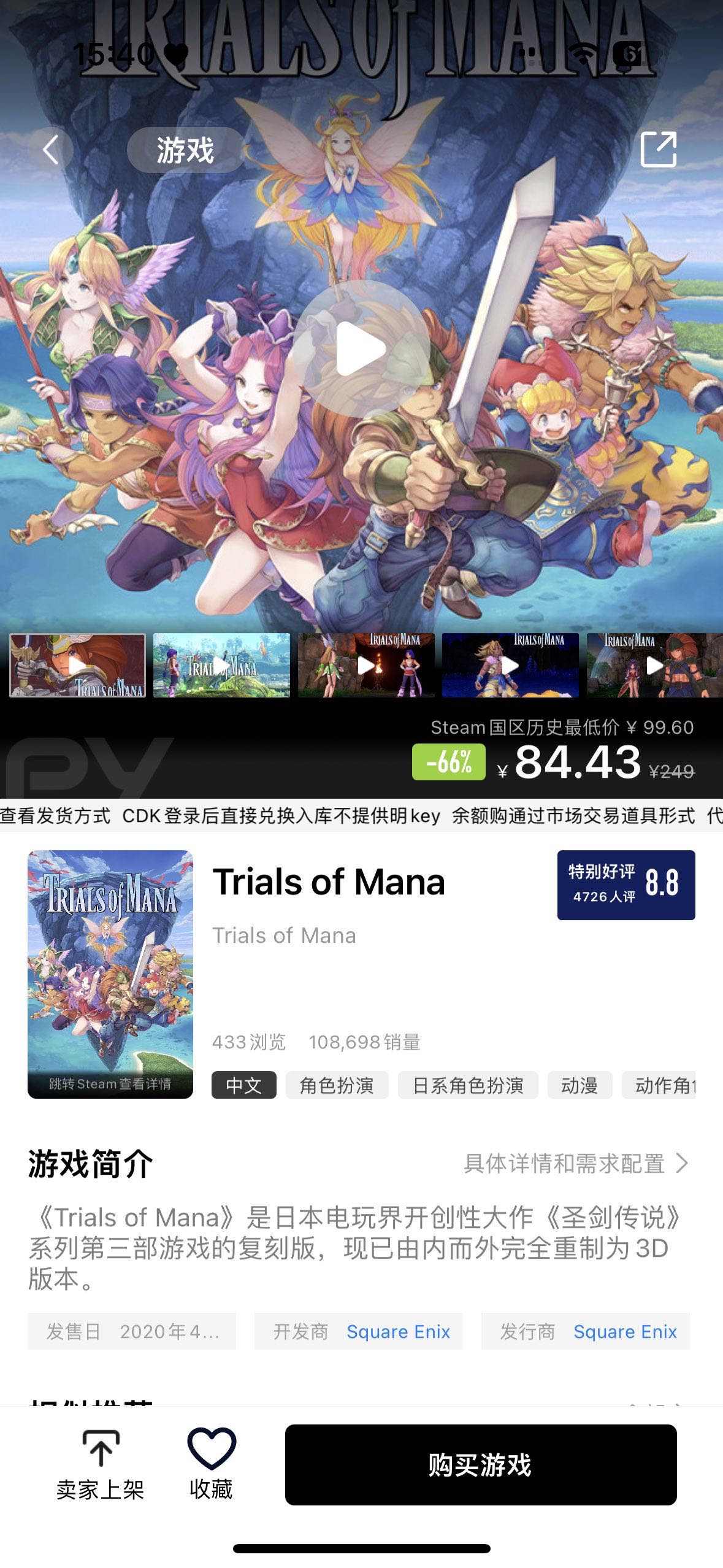Select the third video thumbnail with the campfire
723x1568 pixels.
pyautogui.click(x=366, y=666)
